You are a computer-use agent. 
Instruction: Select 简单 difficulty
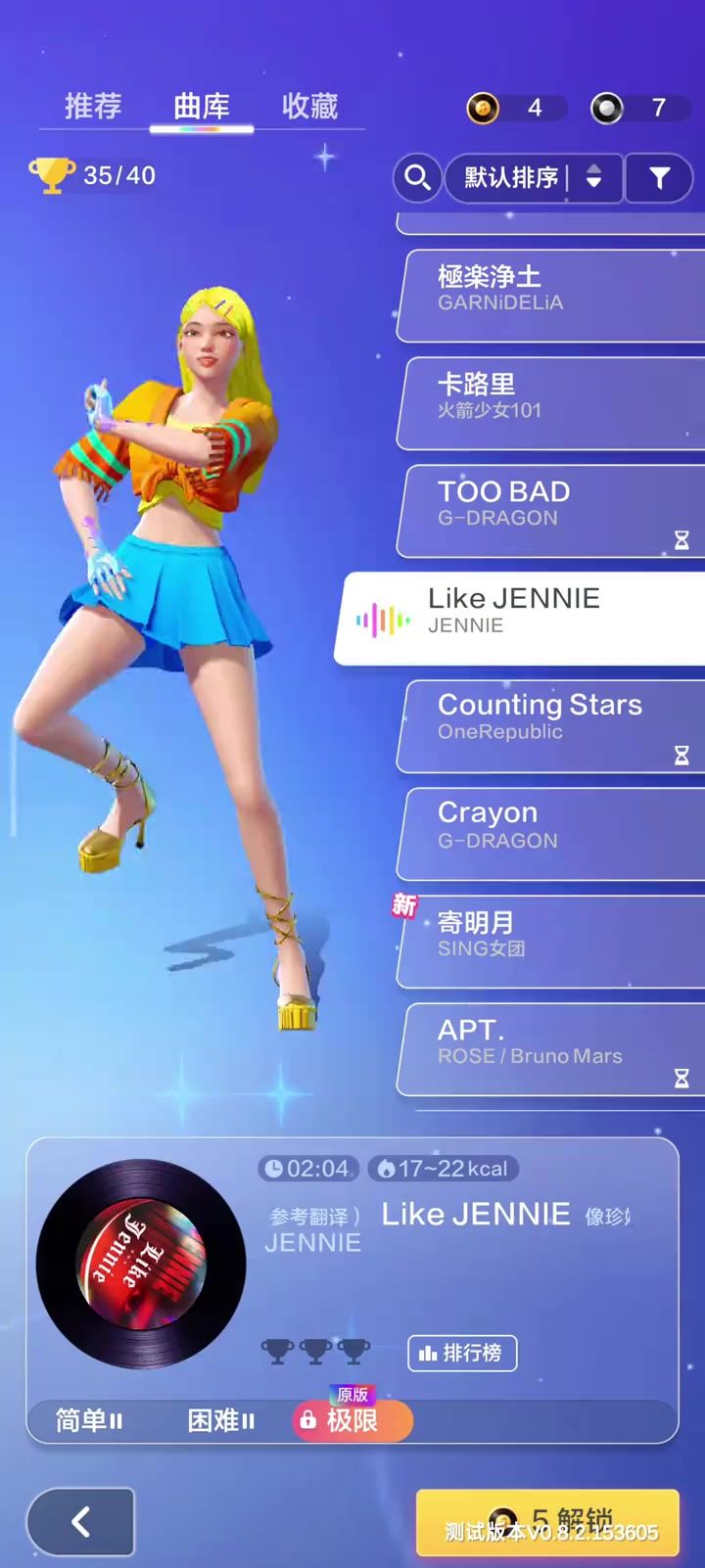pyautogui.click(x=88, y=1420)
